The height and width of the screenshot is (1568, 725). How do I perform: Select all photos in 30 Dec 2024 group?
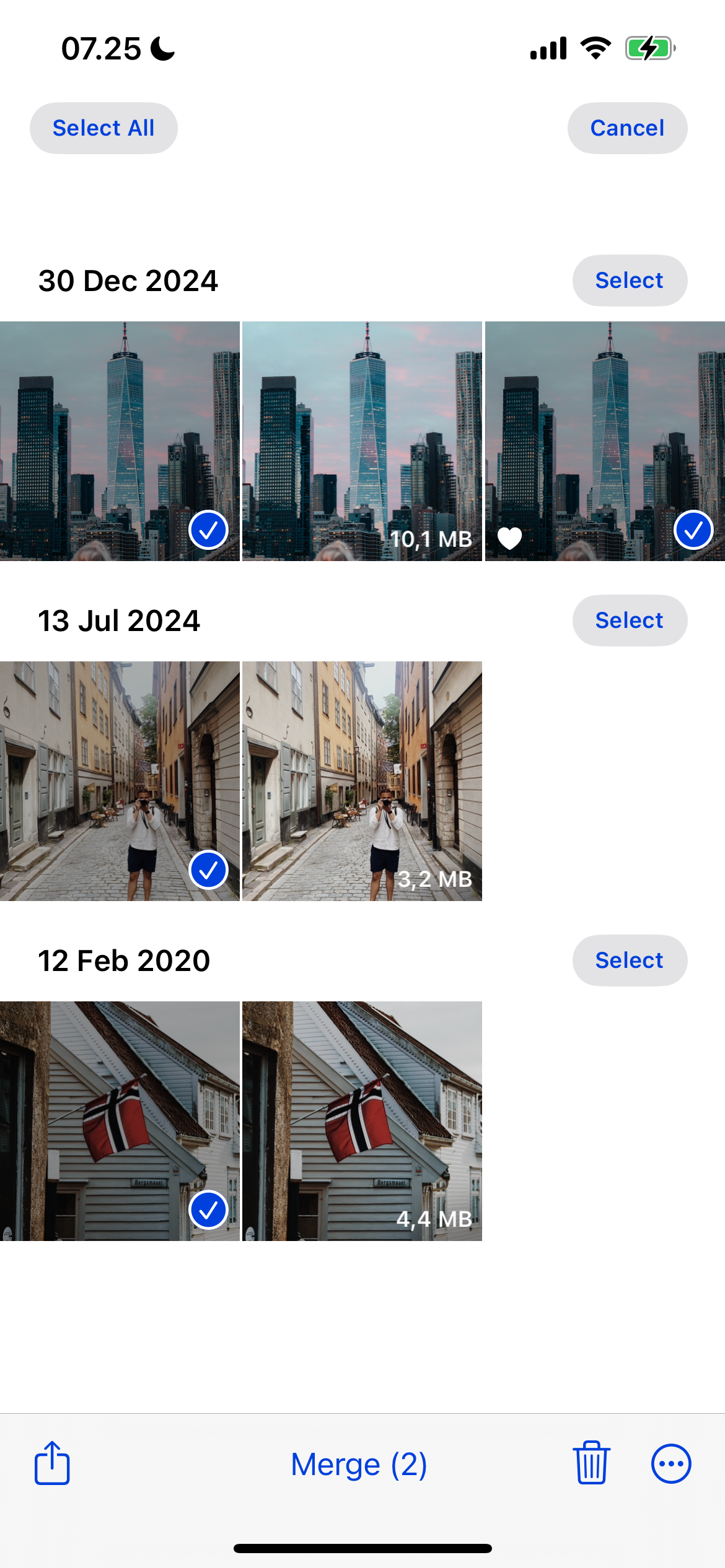point(629,280)
